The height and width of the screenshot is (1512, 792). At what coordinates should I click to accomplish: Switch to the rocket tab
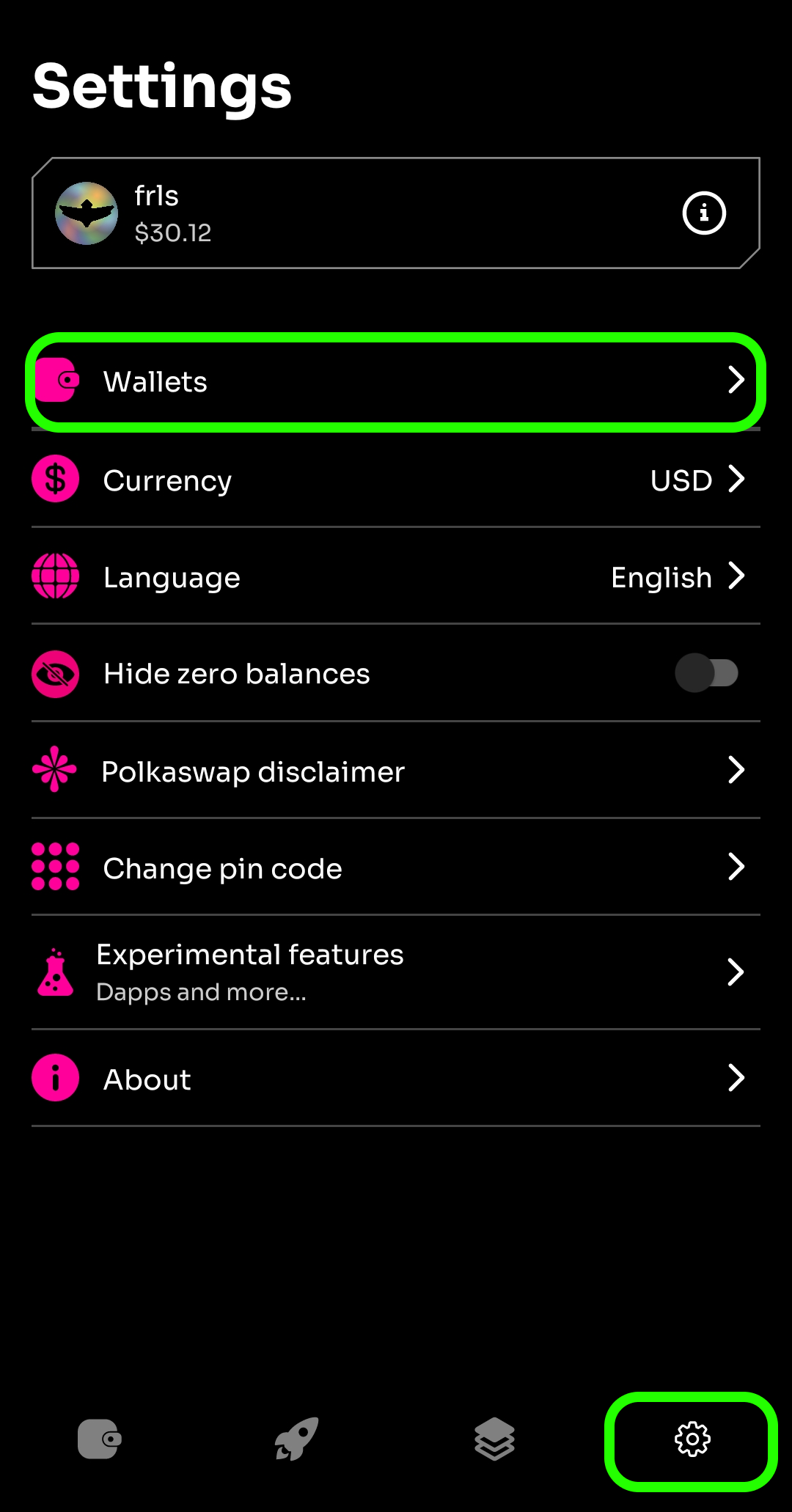point(297,1439)
